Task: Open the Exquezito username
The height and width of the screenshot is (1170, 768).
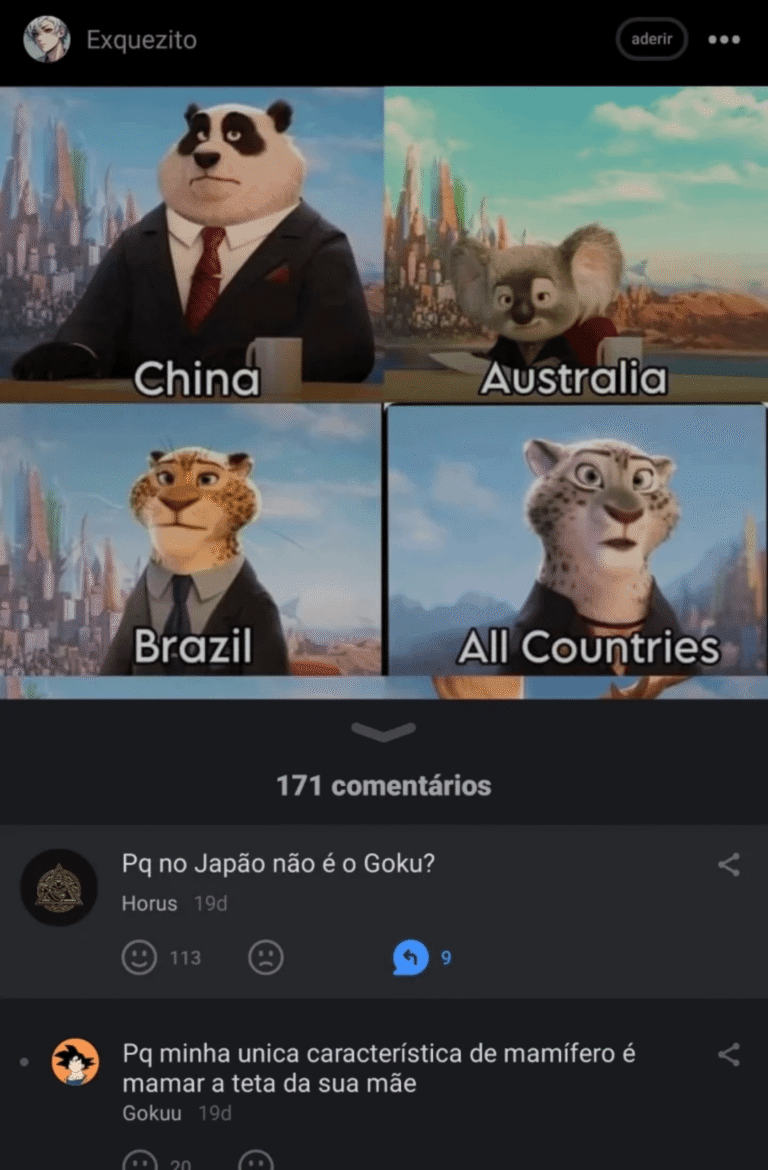Action: click(141, 40)
